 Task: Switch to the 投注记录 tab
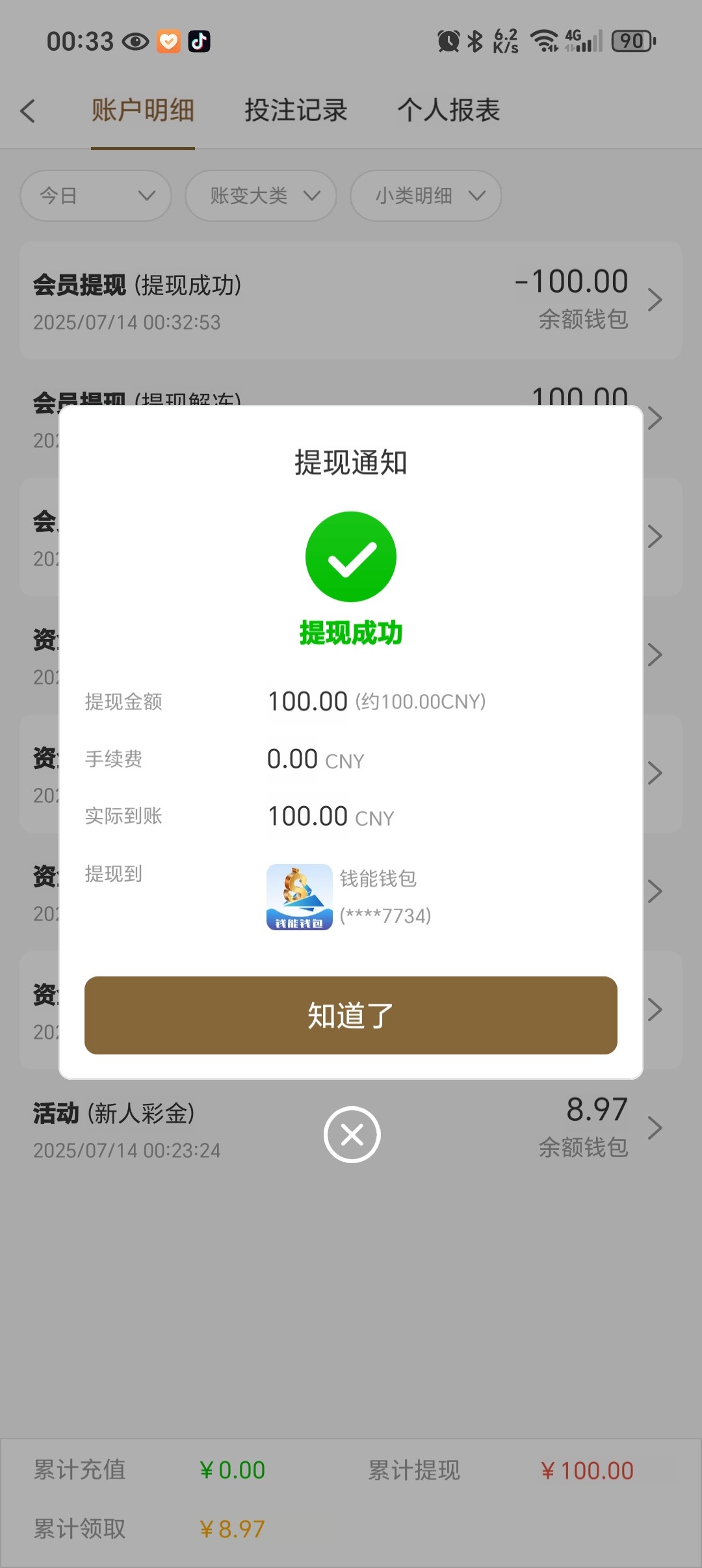point(296,111)
